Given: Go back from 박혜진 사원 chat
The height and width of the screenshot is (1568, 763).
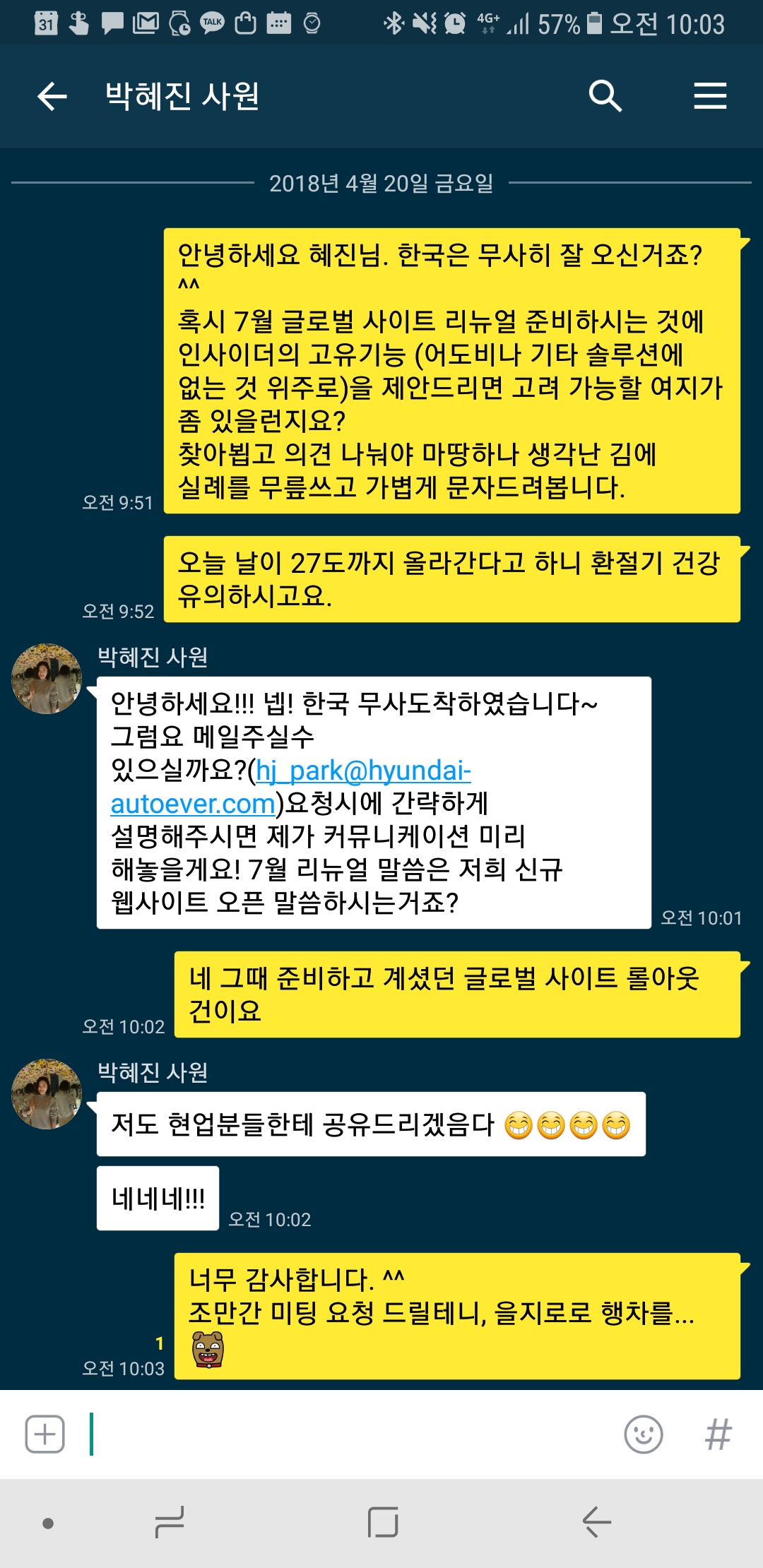Looking at the screenshot, I should (x=52, y=96).
